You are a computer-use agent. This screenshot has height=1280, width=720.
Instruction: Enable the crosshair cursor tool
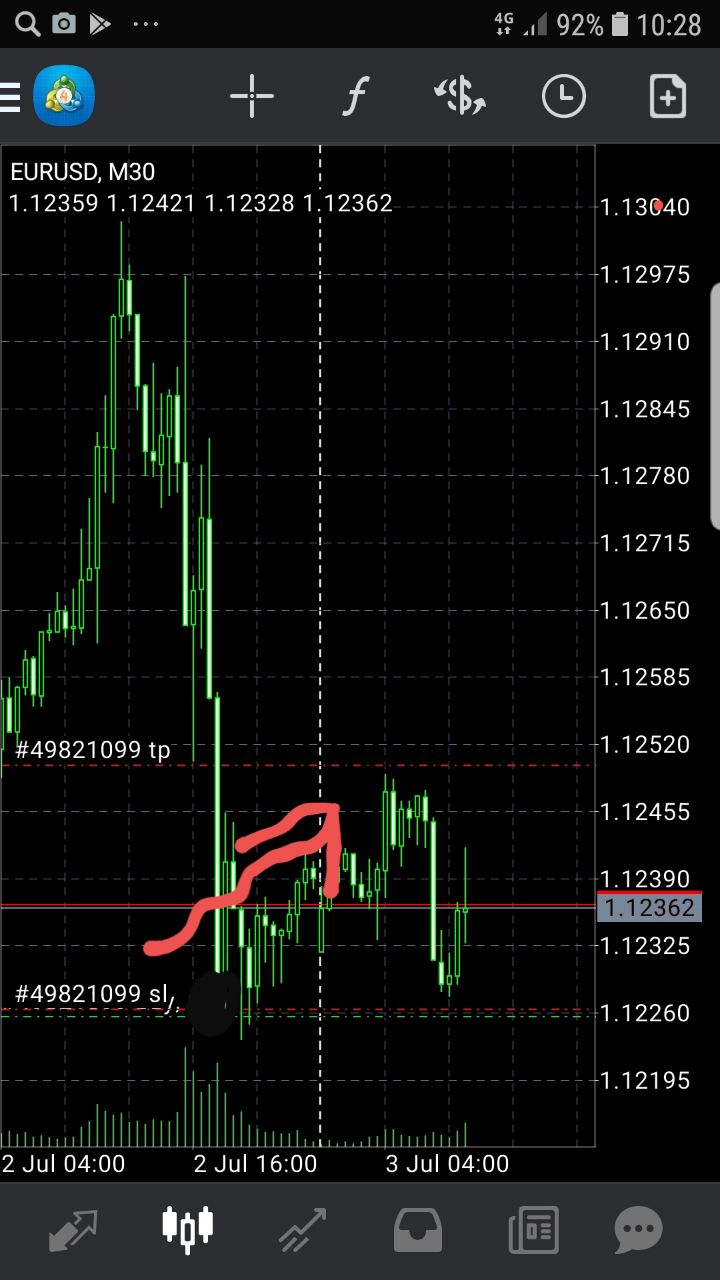pos(252,97)
